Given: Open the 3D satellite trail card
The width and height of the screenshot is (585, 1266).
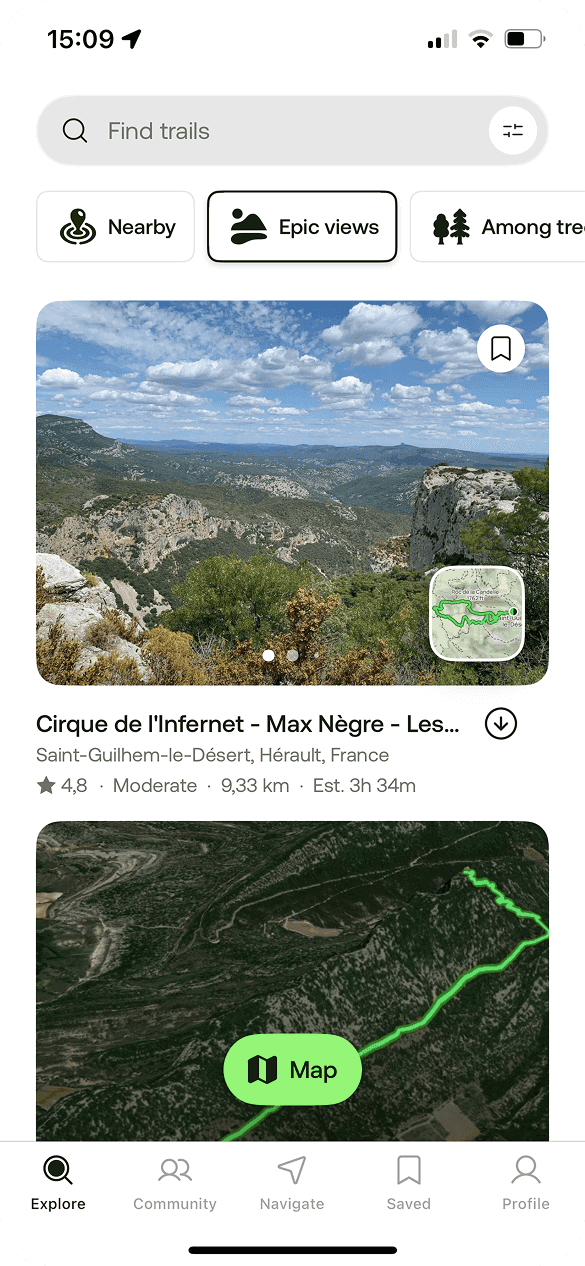Looking at the screenshot, I should tap(292, 980).
